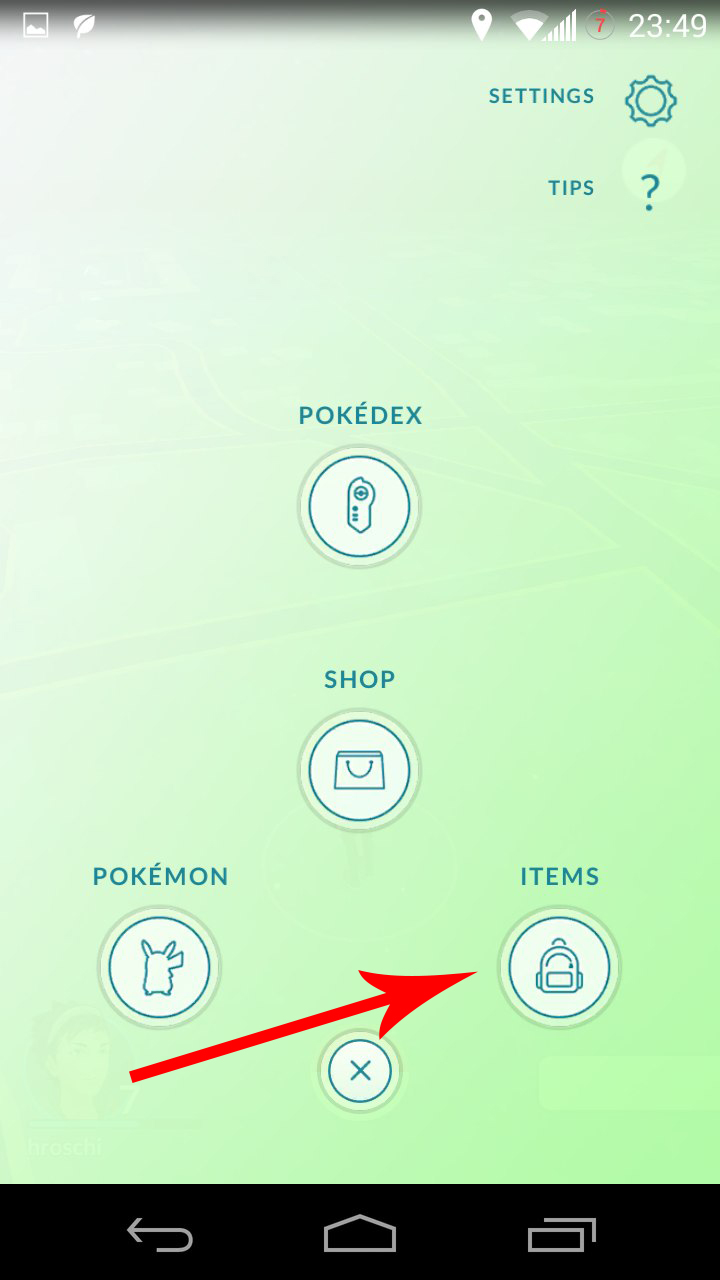Tap the system back button
This screenshot has height=1280, width=720.
pos(160,1233)
